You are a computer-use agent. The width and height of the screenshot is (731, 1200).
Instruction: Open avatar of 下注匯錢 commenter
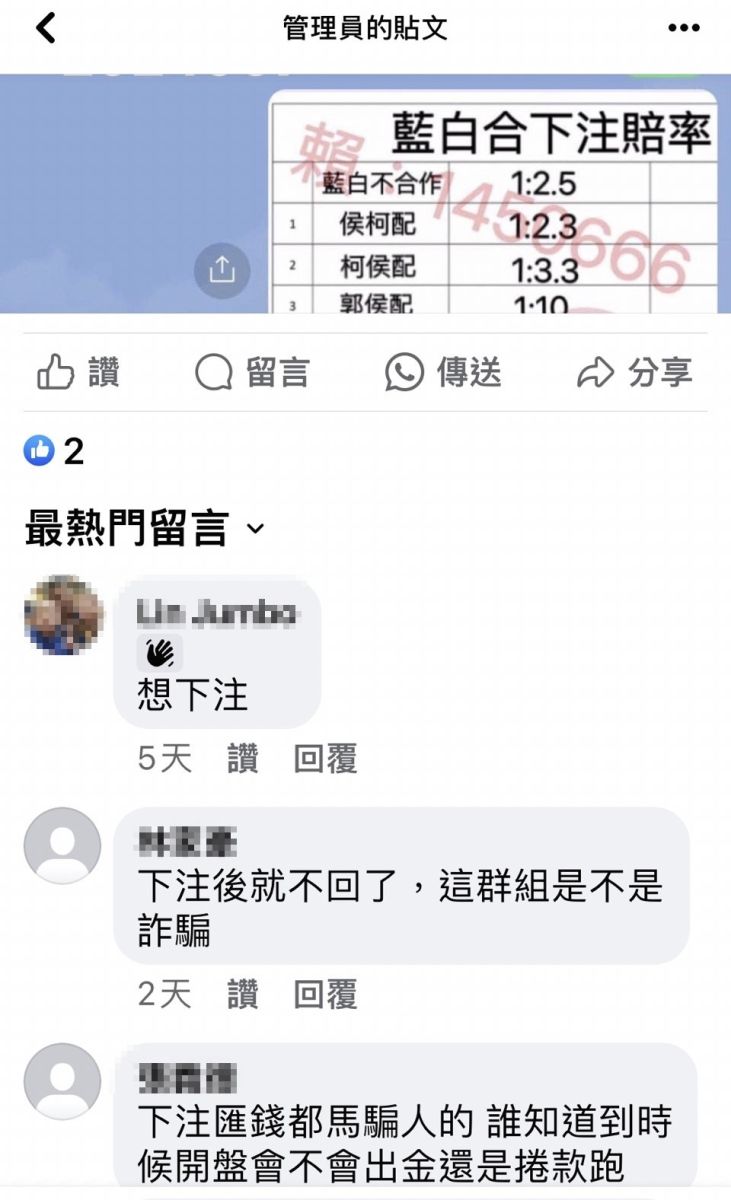tap(63, 1082)
